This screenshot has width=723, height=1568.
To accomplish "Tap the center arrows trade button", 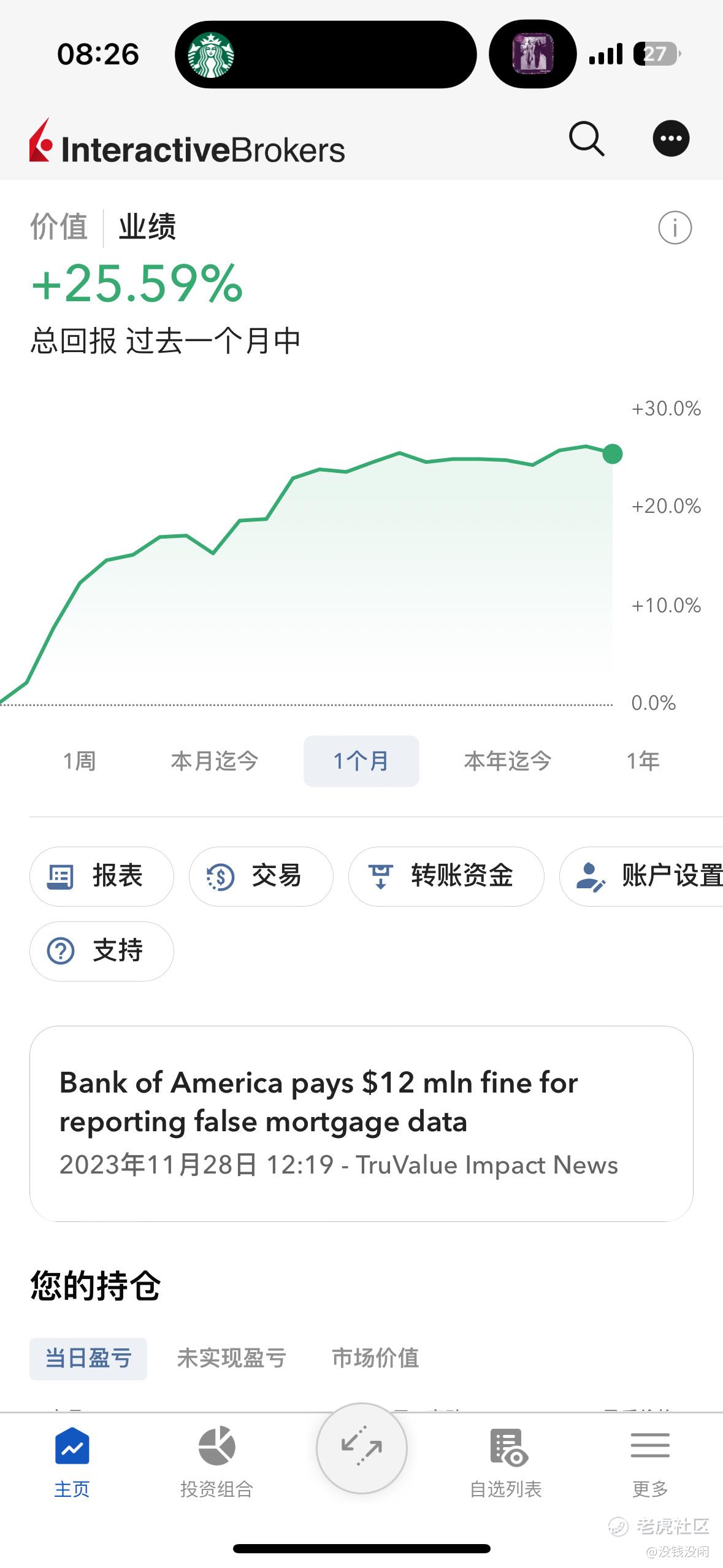I will click(x=362, y=1448).
